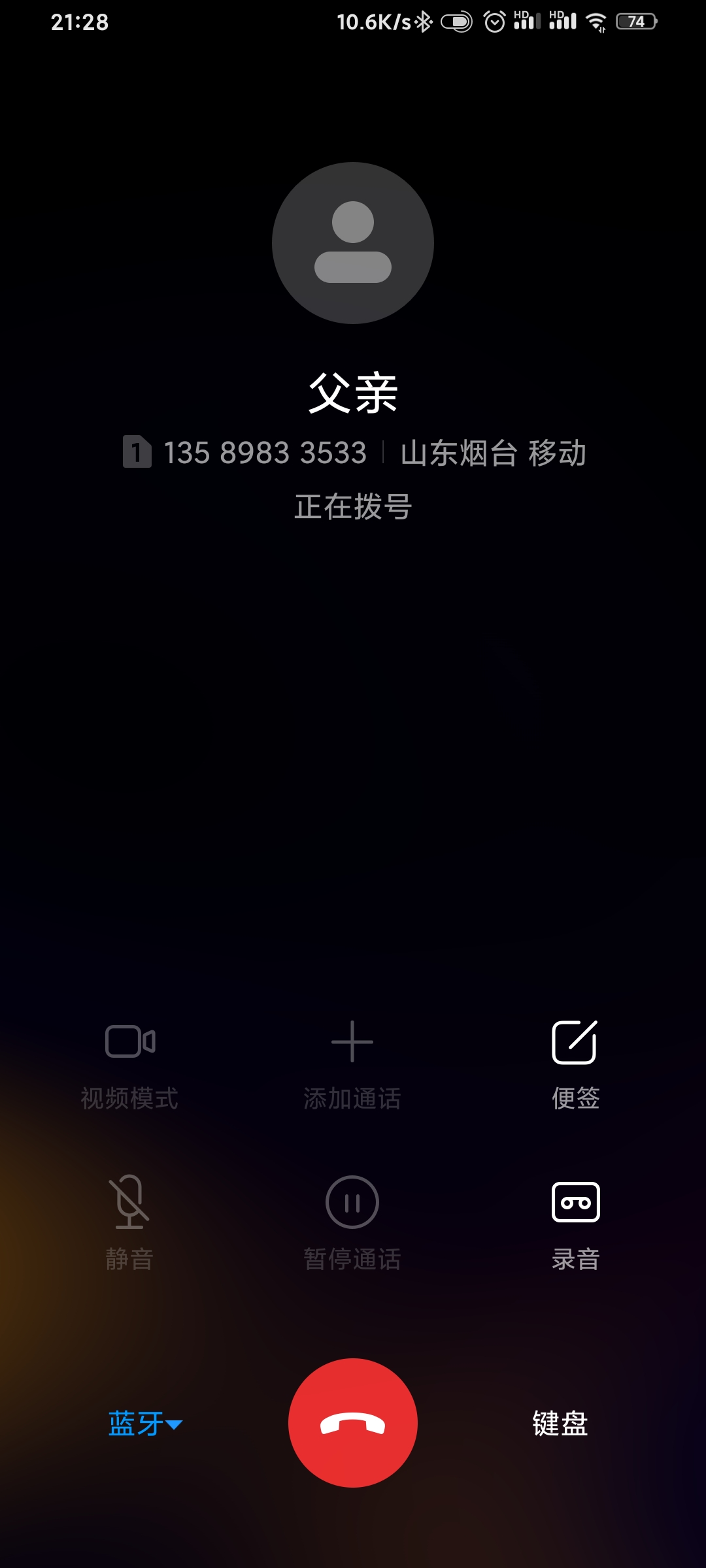End the call to 父亲

pos(353,1423)
